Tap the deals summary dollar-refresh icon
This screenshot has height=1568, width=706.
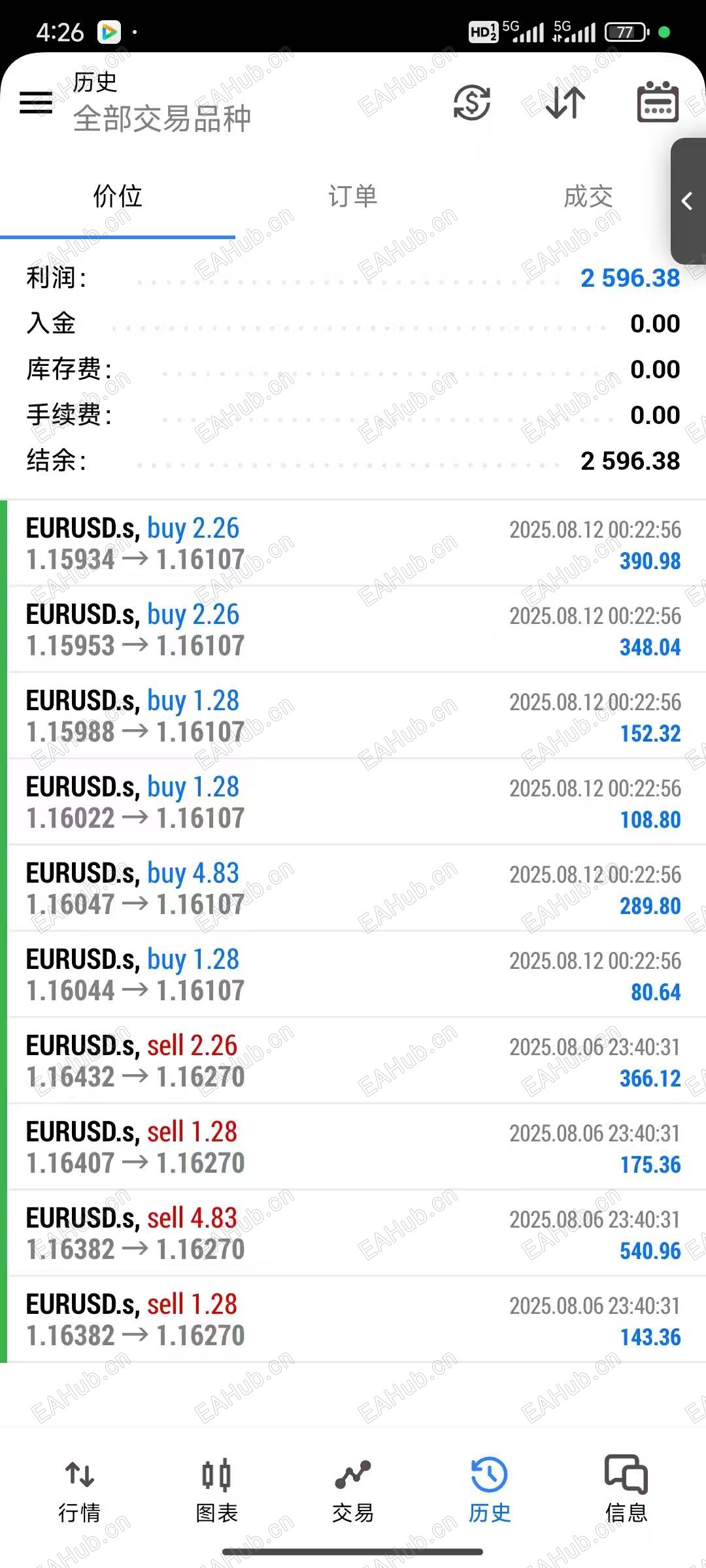pyautogui.click(x=472, y=103)
